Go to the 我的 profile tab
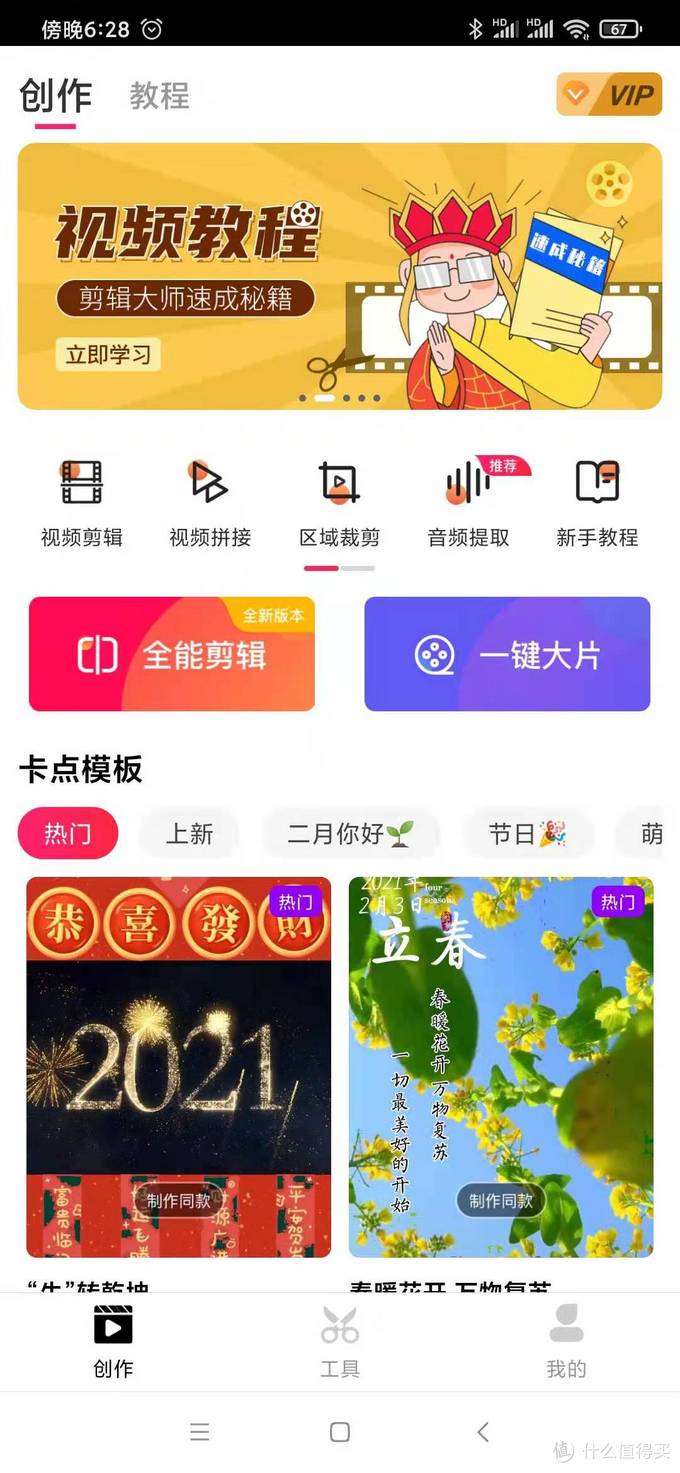Image resolution: width=680 pixels, height=1473 pixels. click(x=566, y=1342)
